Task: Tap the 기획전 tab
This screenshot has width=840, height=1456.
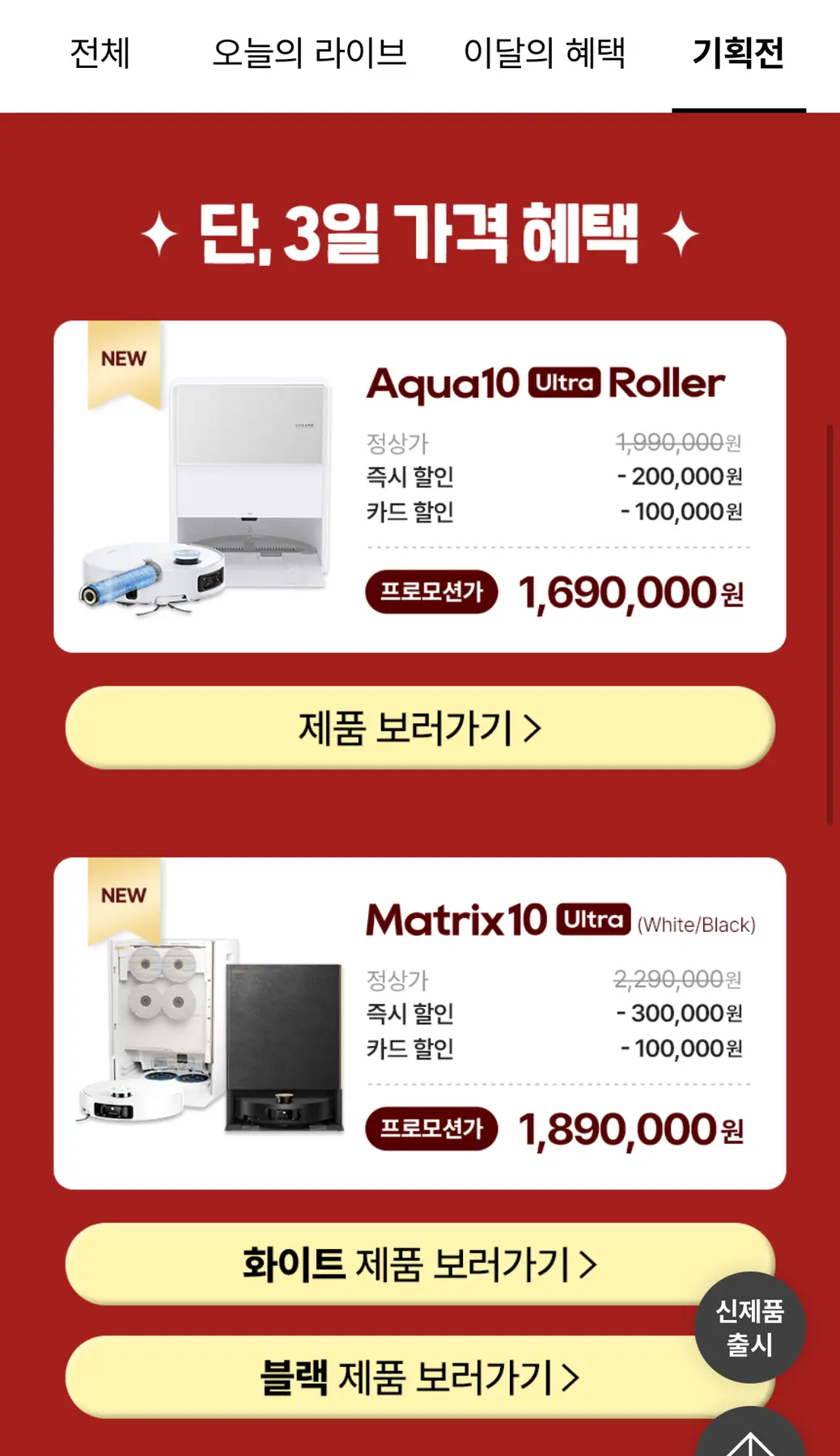Action: pyautogui.click(x=738, y=53)
